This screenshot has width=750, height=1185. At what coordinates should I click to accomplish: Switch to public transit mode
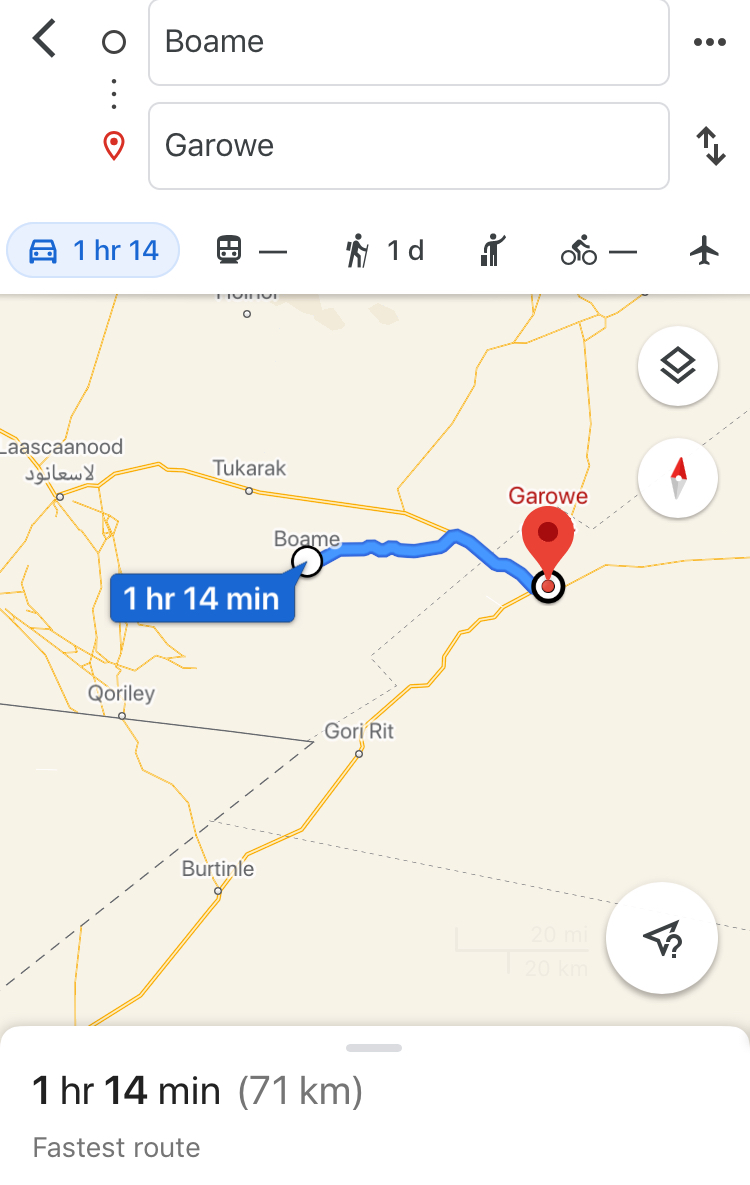[x=251, y=250]
